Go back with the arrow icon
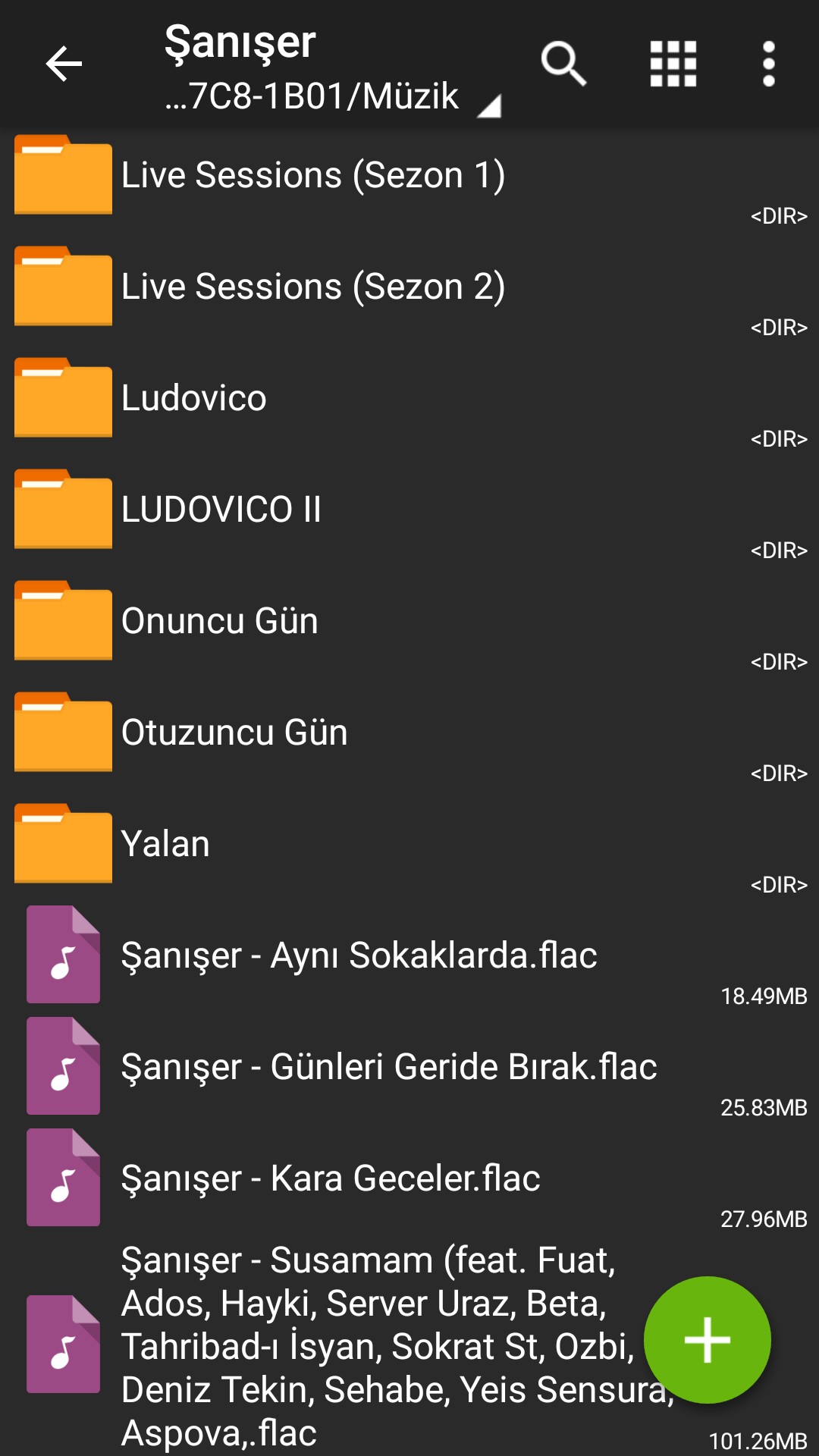The image size is (819, 1456). tap(64, 64)
